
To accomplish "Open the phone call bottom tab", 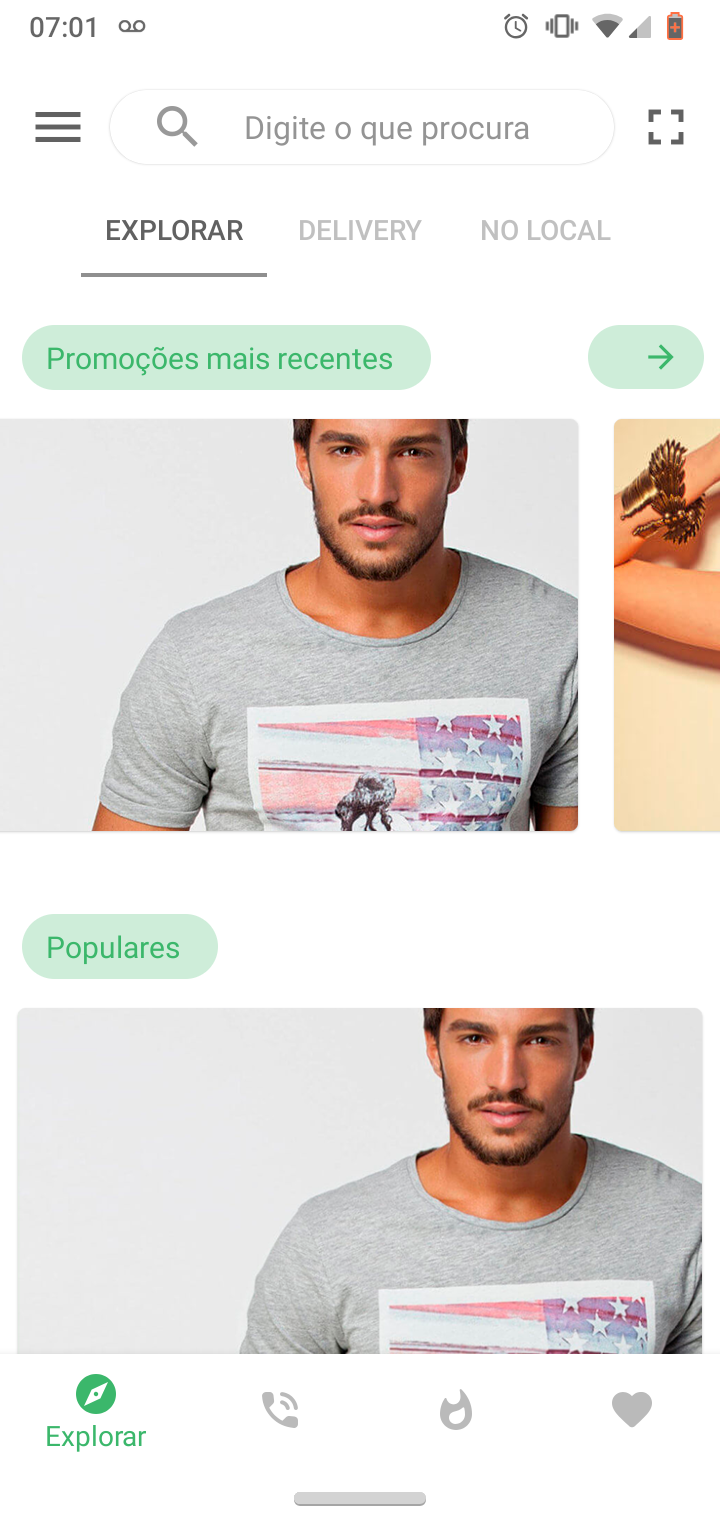I will pos(280,1410).
